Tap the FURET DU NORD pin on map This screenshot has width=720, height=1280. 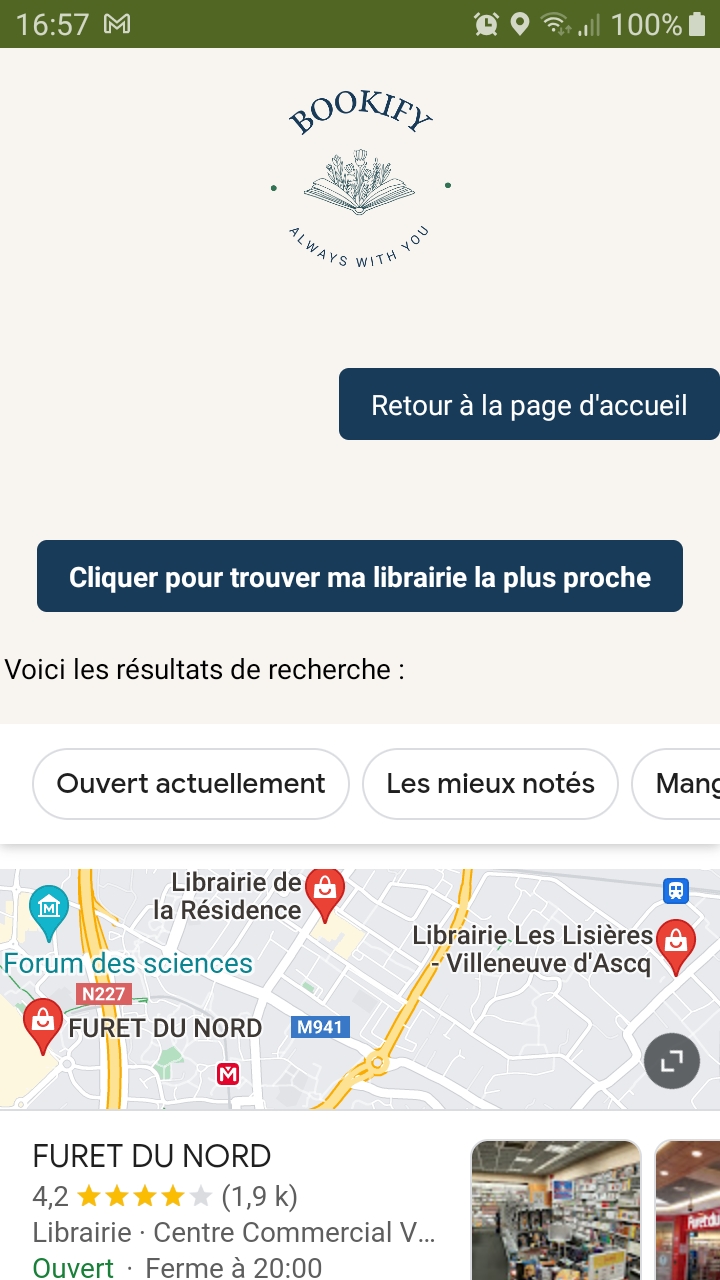[x=42, y=1025]
